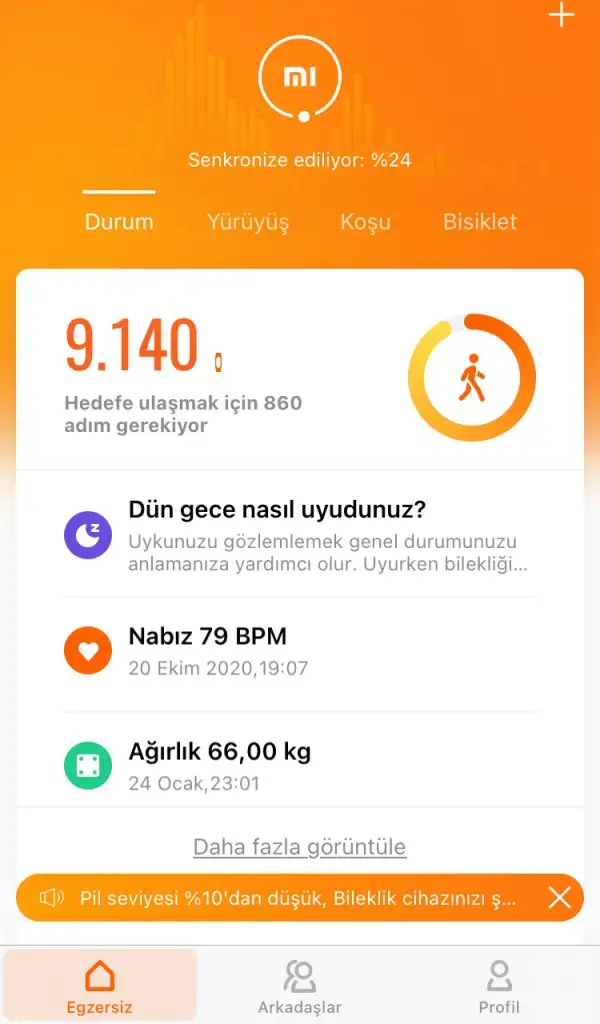The width and height of the screenshot is (600, 1024).
Task: View Nabız 79 BPM heart rate details
Action: 300,650
